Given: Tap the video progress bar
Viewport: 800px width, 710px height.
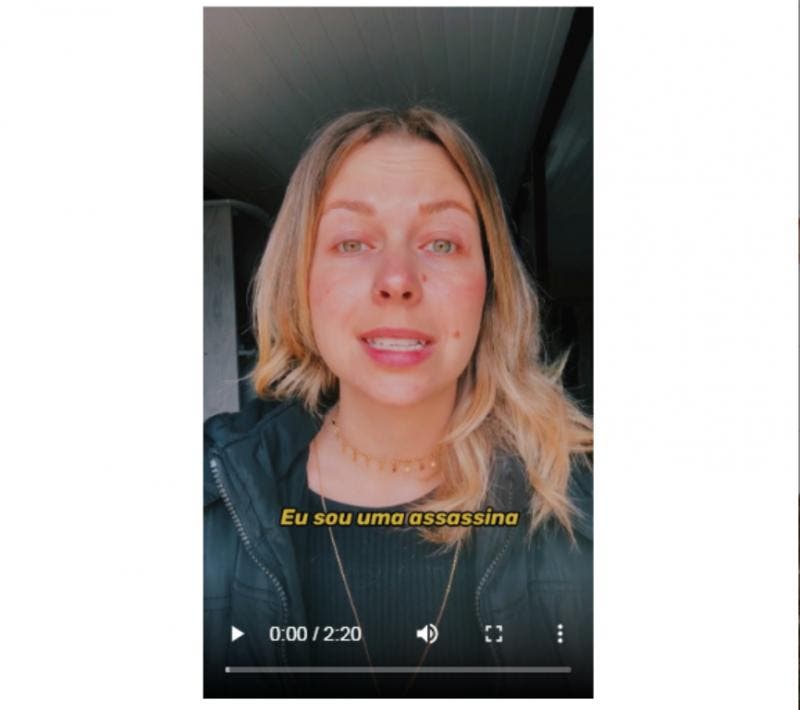Looking at the screenshot, I should 398,669.
